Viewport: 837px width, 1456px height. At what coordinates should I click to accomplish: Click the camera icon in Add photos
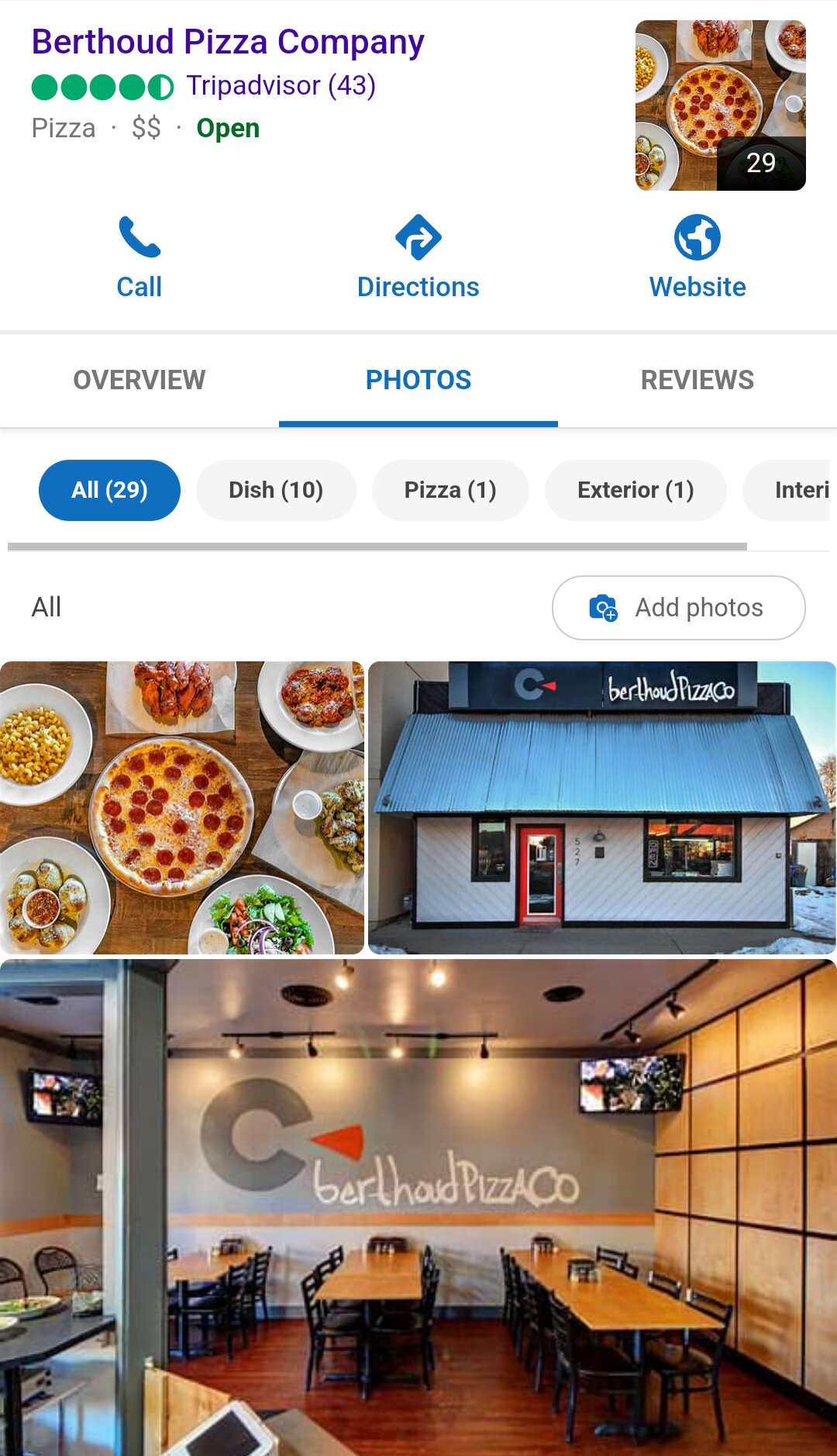tap(602, 608)
